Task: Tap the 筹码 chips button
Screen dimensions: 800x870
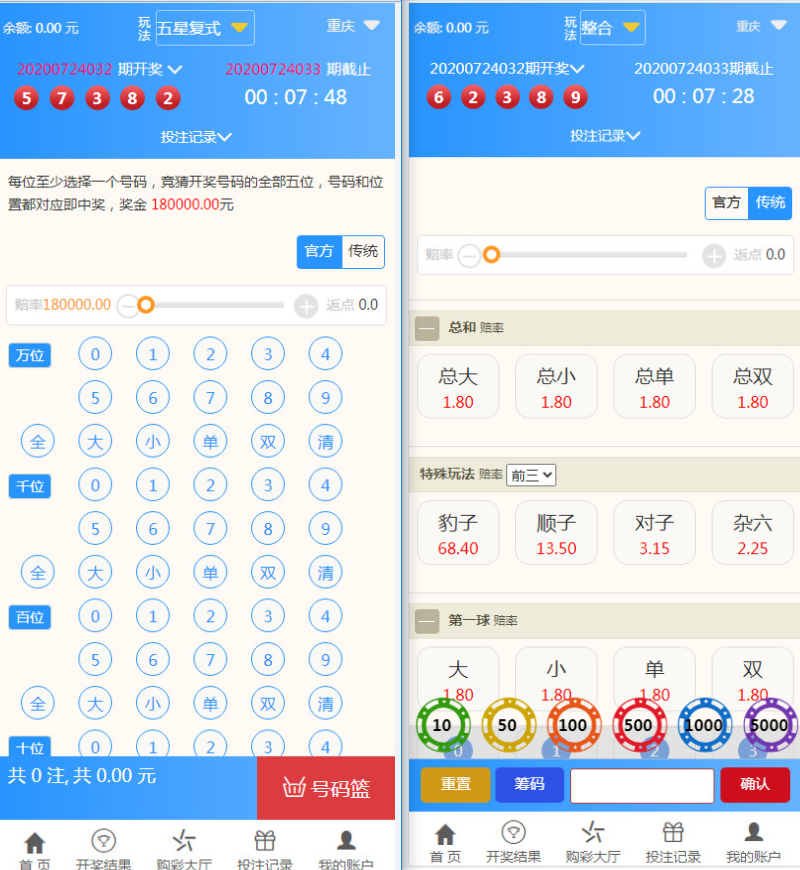Action: point(529,785)
